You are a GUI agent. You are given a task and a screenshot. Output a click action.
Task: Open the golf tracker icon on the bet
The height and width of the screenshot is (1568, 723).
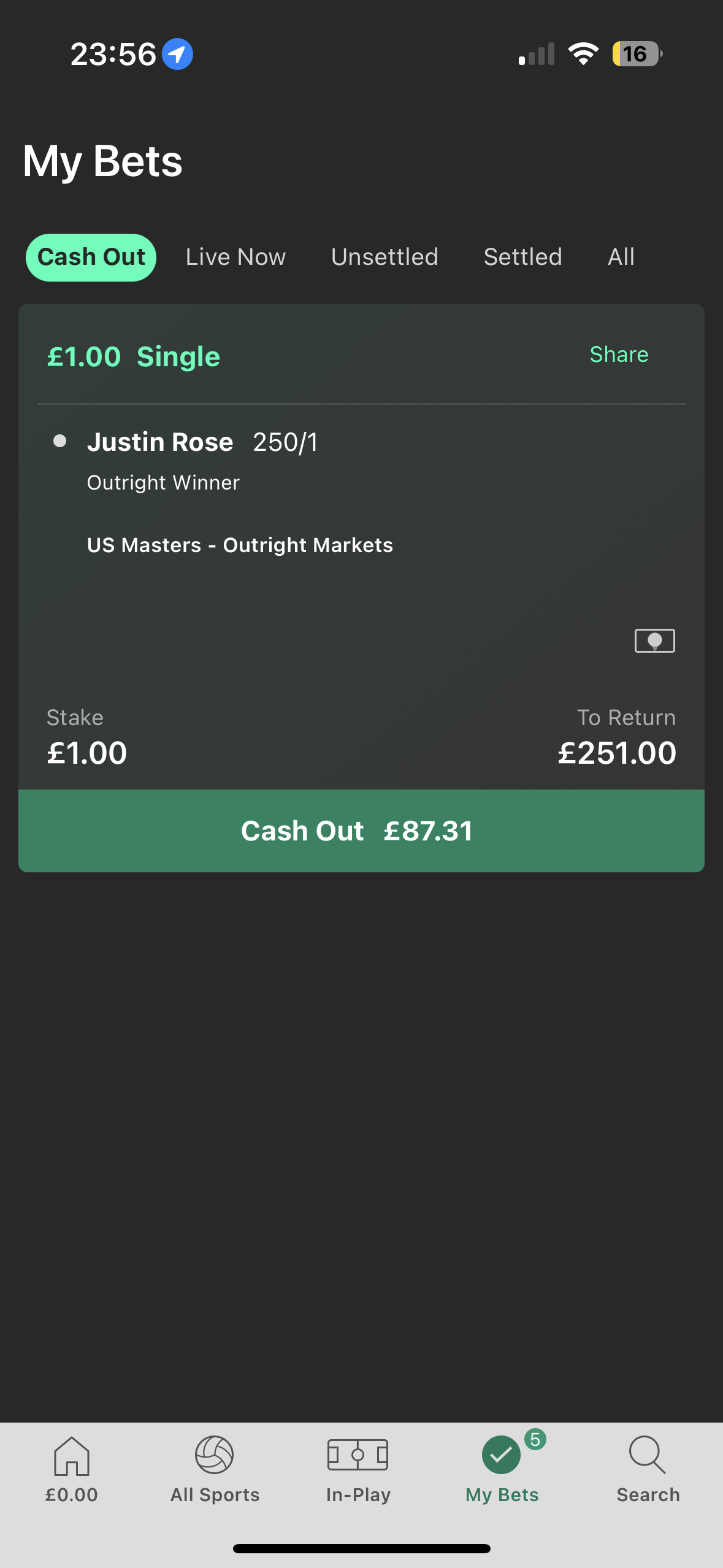[x=654, y=641]
